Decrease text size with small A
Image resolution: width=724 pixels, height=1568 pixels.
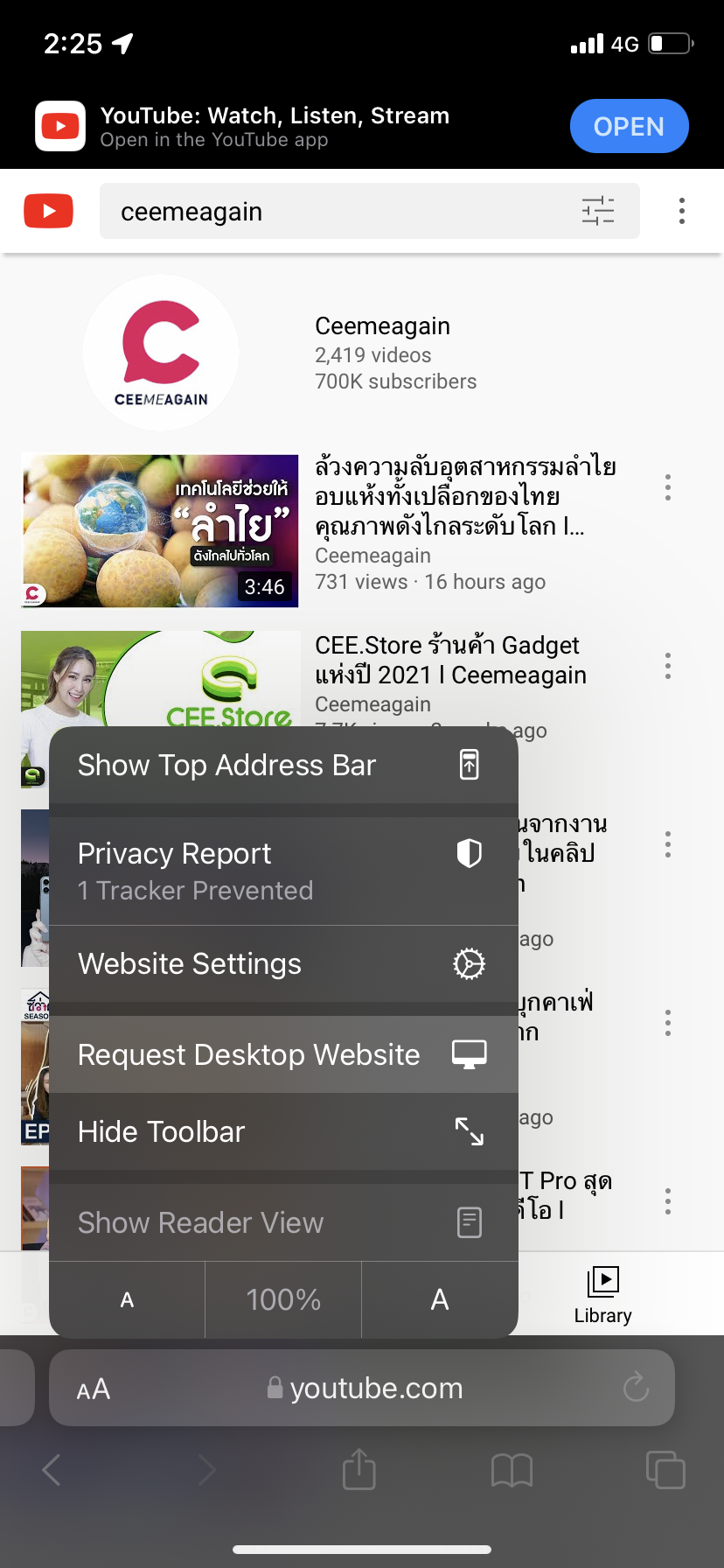click(x=128, y=1300)
